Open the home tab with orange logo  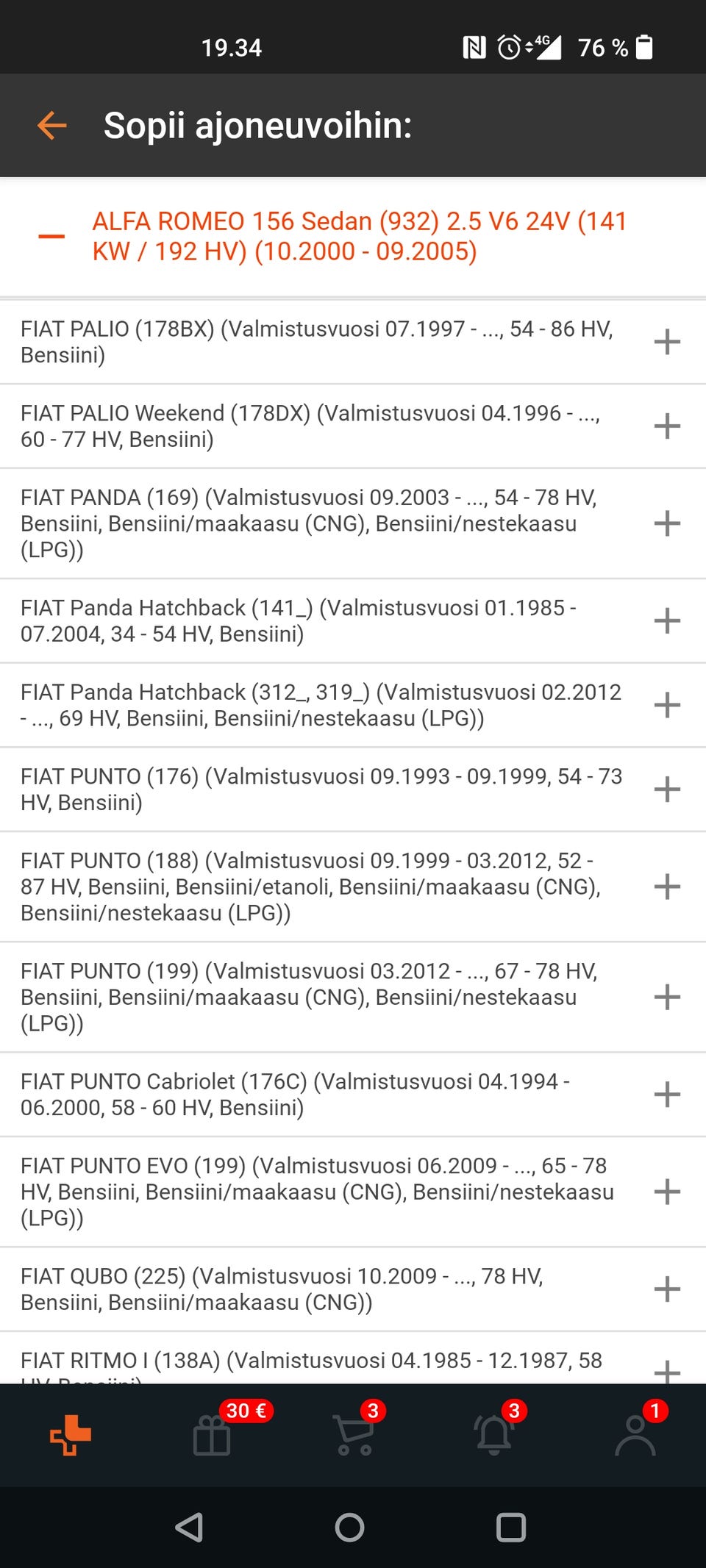pos(71,1435)
